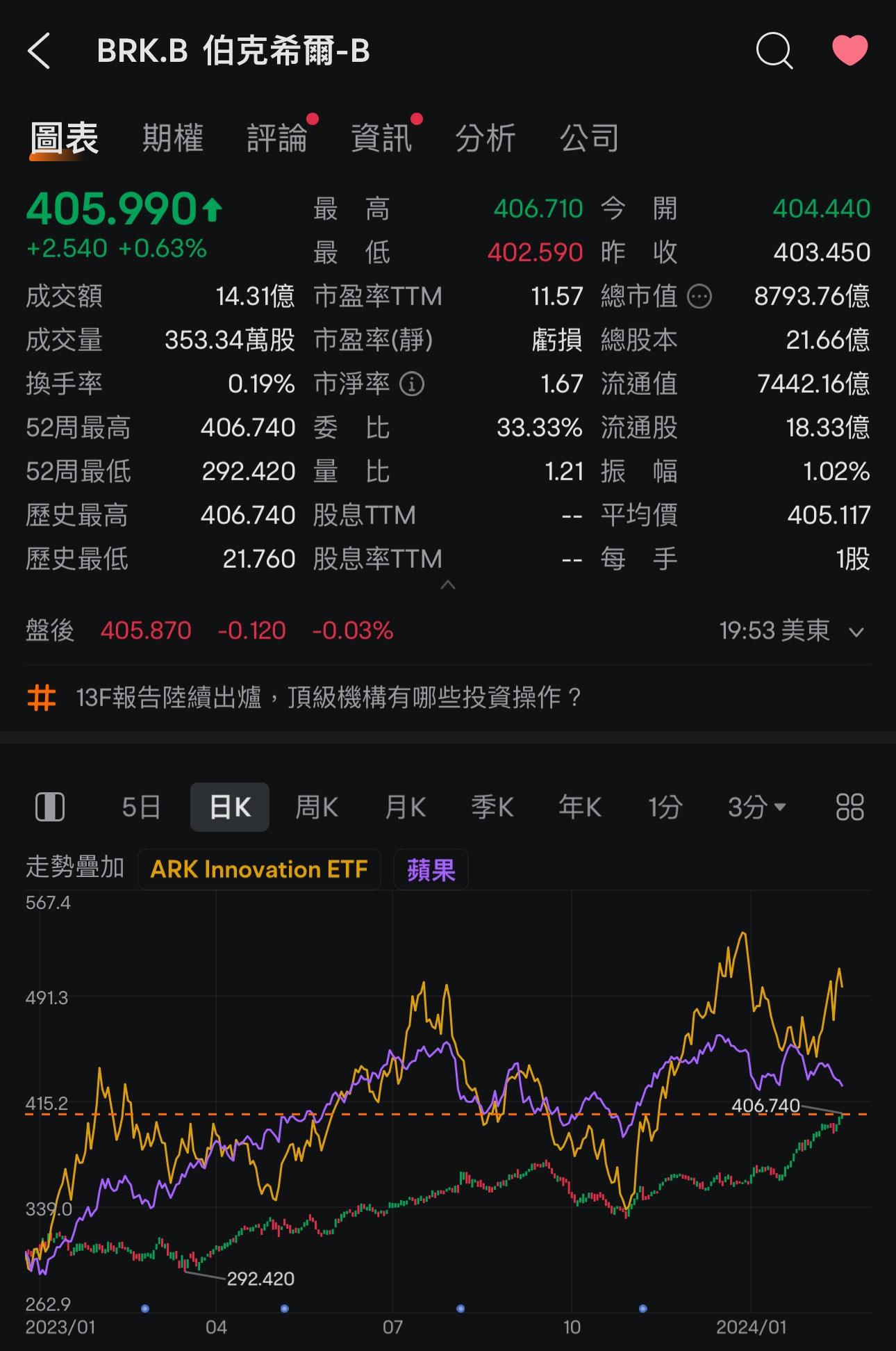
Task: Open the 13F報告 topic link
Action: pyautogui.click(x=328, y=697)
